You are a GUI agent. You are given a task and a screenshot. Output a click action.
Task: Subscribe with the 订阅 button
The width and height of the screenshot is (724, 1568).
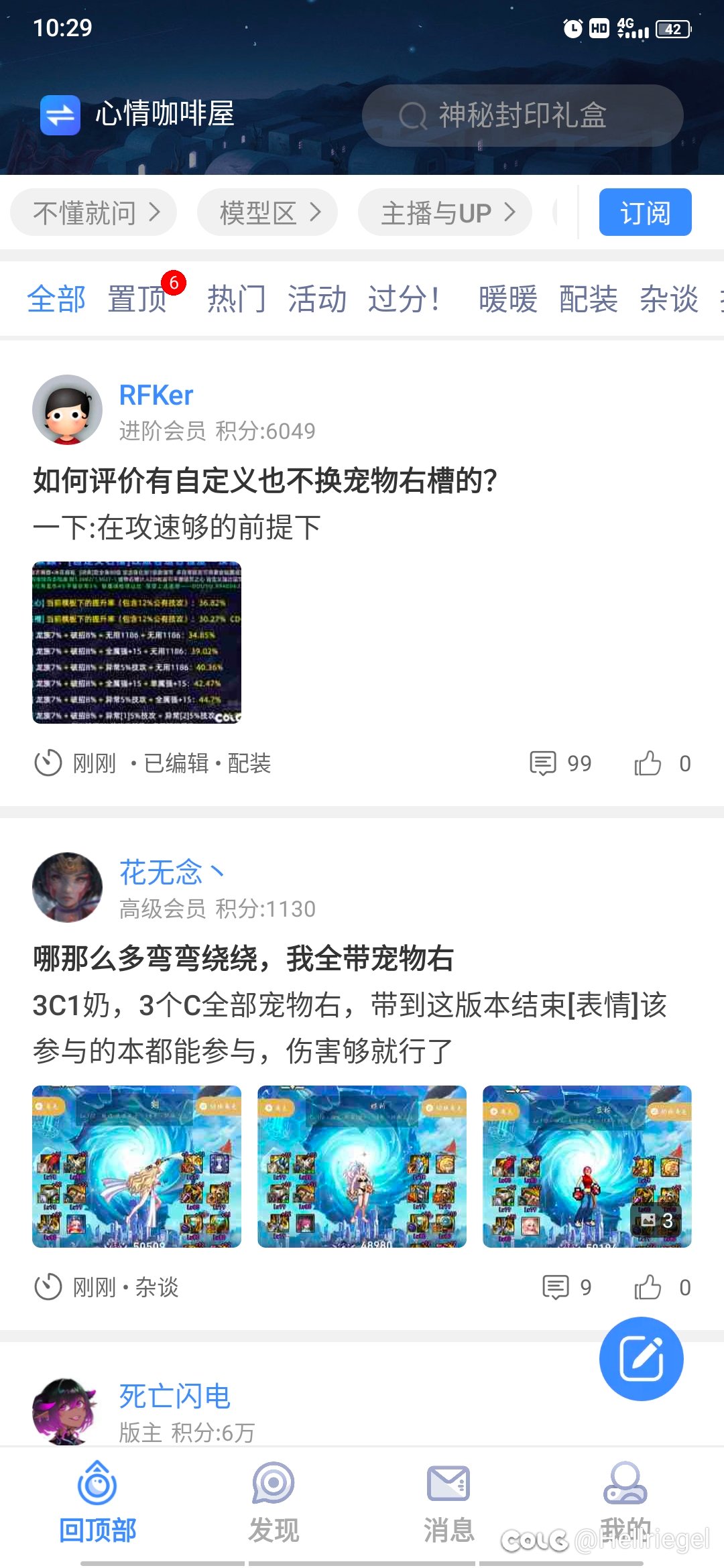pyautogui.click(x=645, y=213)
